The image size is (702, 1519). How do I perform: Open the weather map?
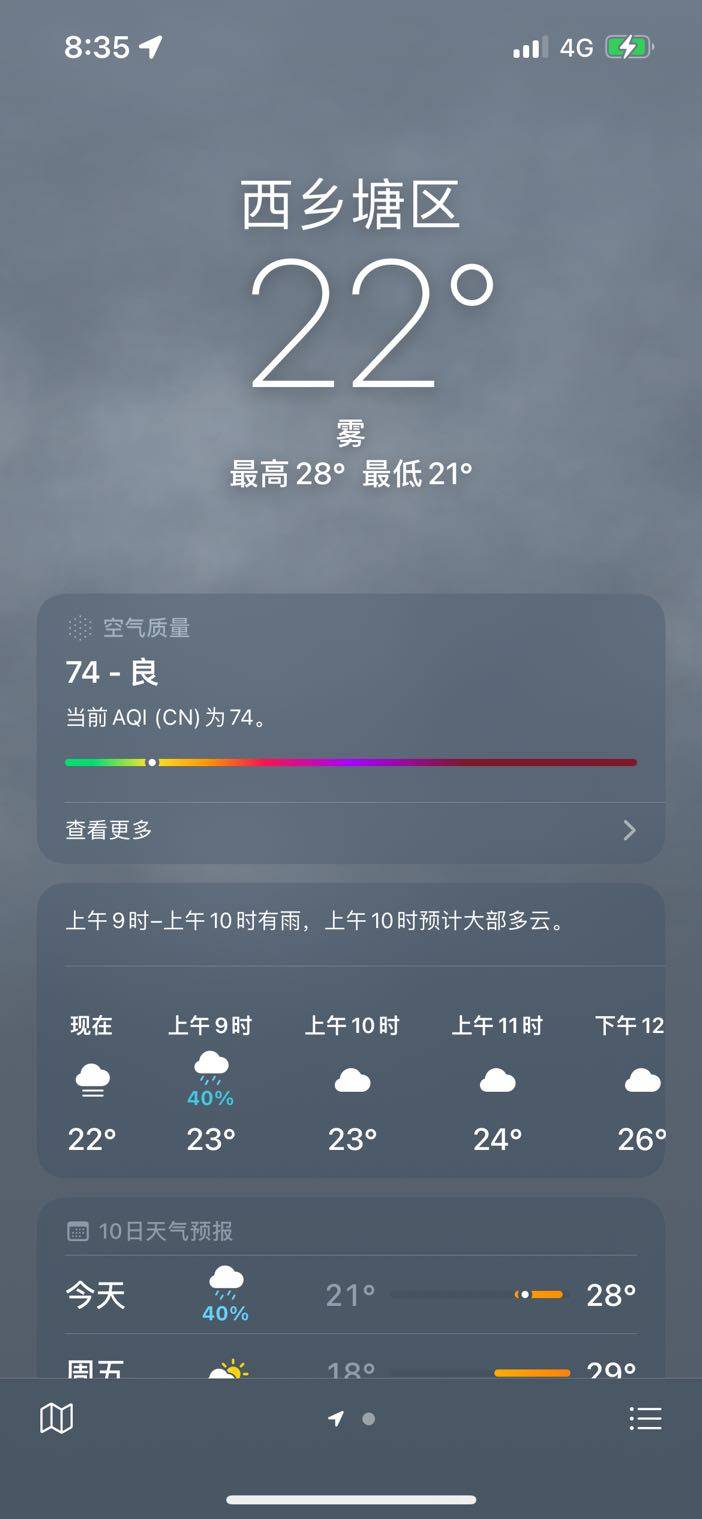[x=56, y=1418]
